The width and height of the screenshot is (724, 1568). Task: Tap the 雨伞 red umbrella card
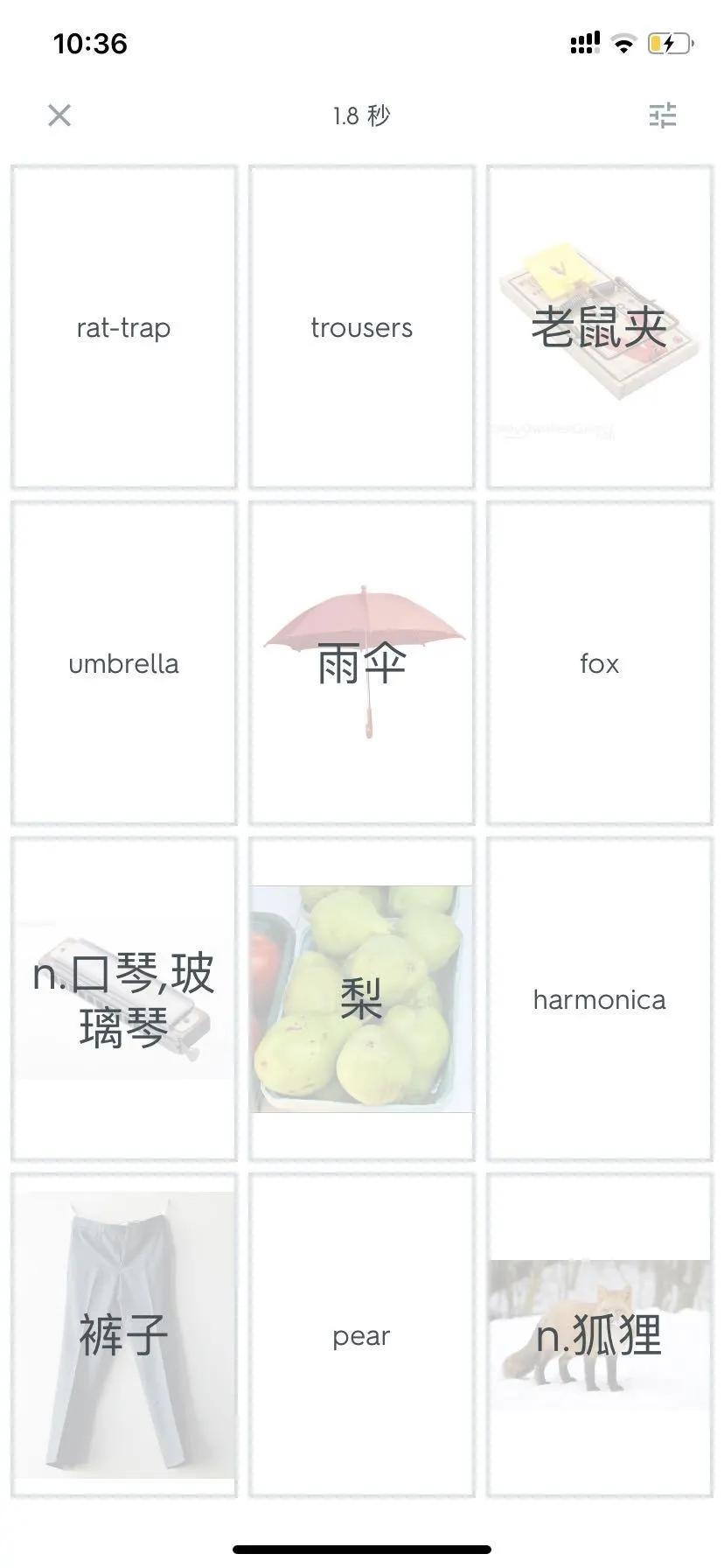click(361, 662)
